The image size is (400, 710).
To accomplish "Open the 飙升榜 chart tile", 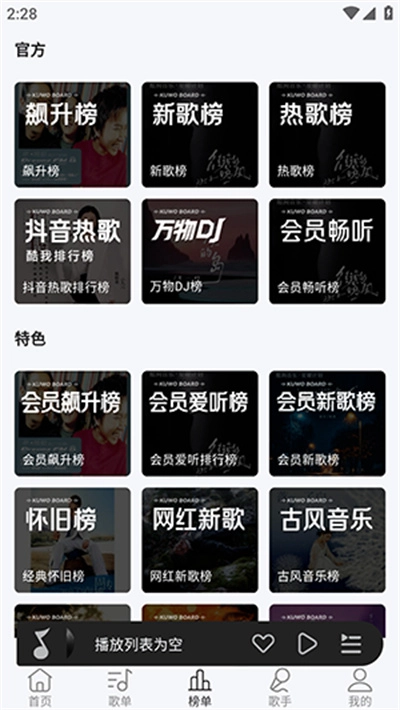I will 72,134.
